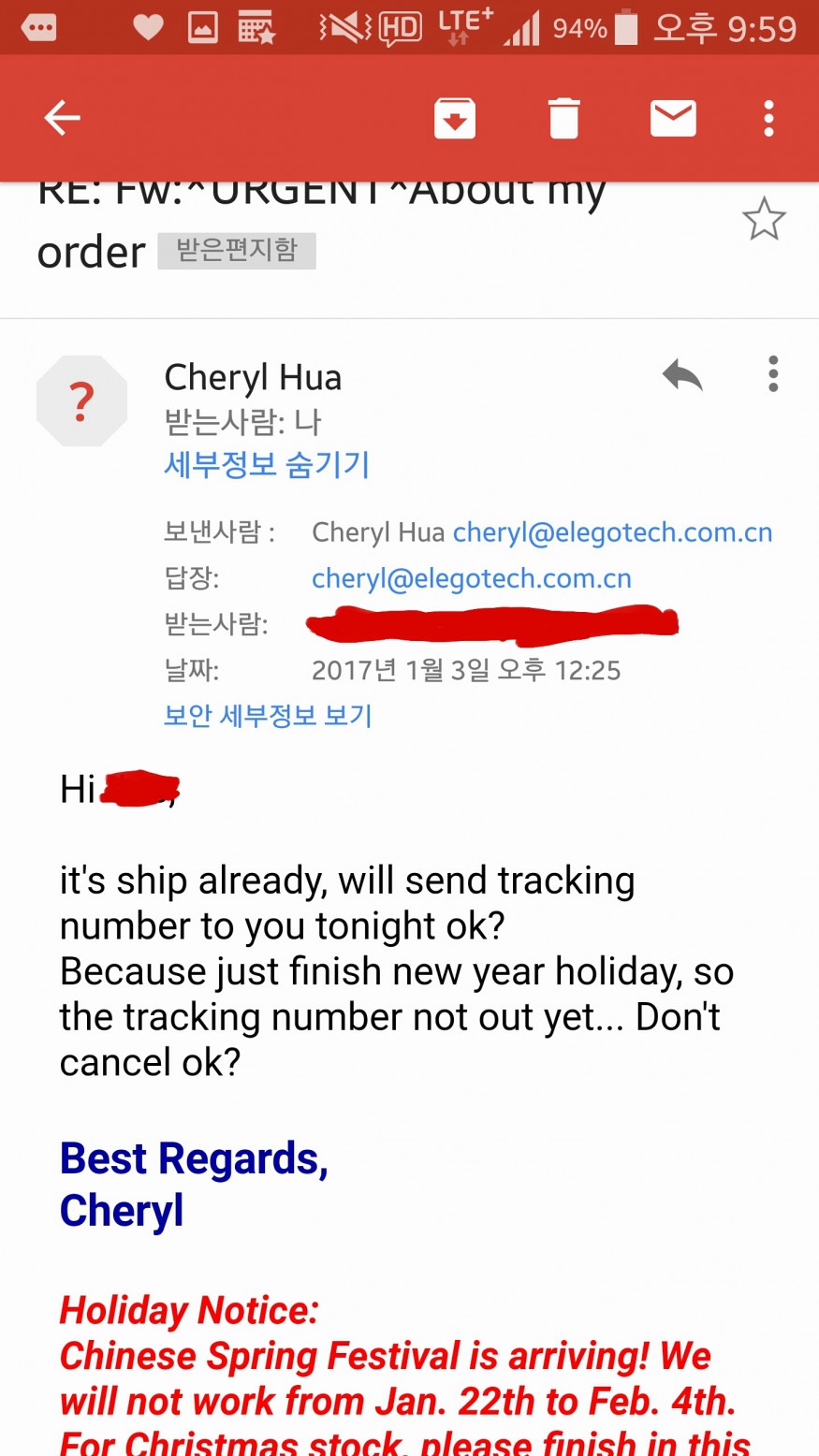This screenshot has width=819, height=1456.
Task: View security details via 보안 세부정보 보기
Action: click(x=268, y=716)
